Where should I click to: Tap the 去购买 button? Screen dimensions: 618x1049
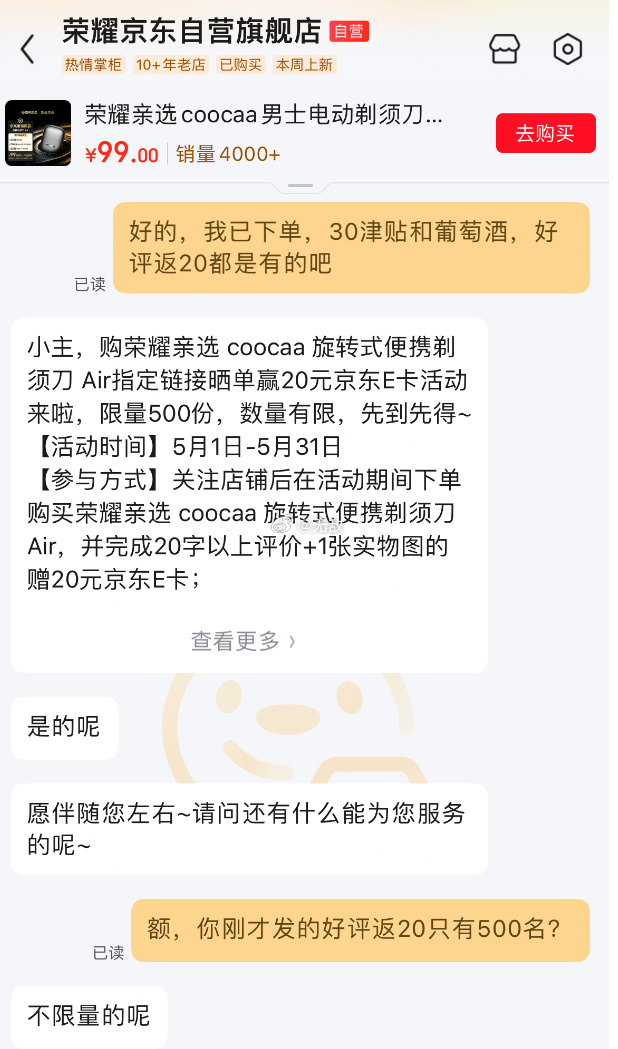tap(545, 134)
